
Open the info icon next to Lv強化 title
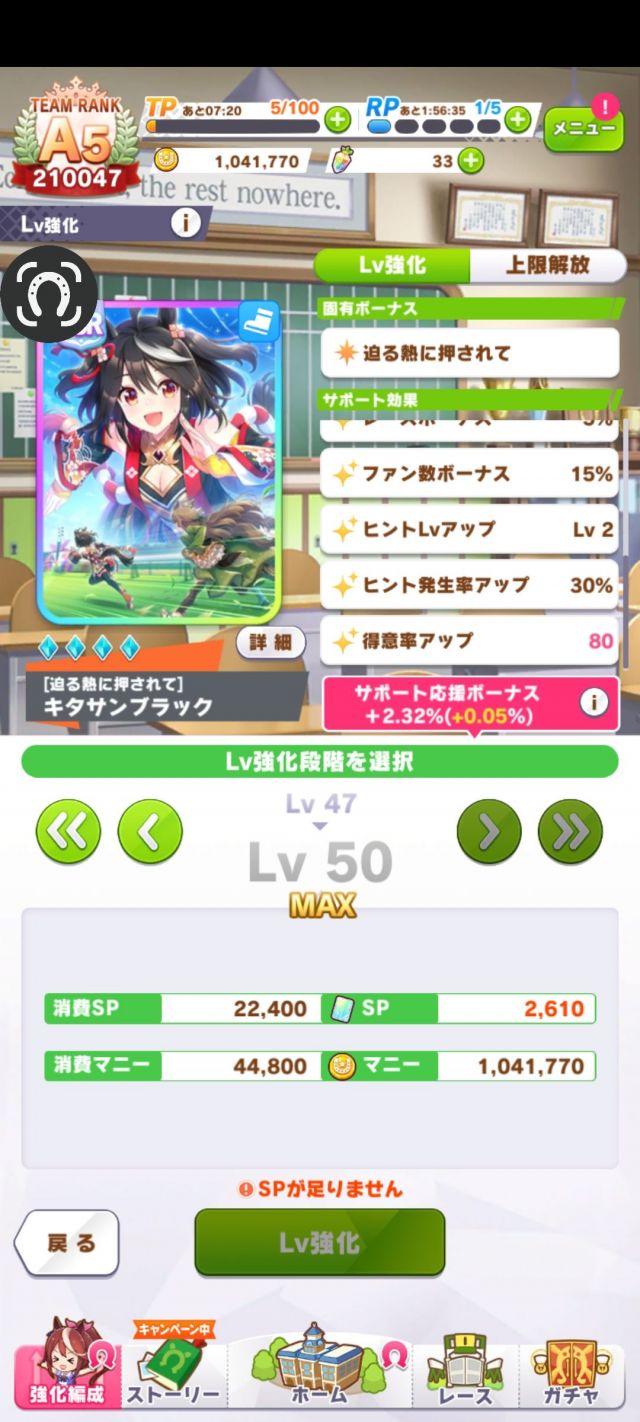pyautogui.click(x=186, y=223)
